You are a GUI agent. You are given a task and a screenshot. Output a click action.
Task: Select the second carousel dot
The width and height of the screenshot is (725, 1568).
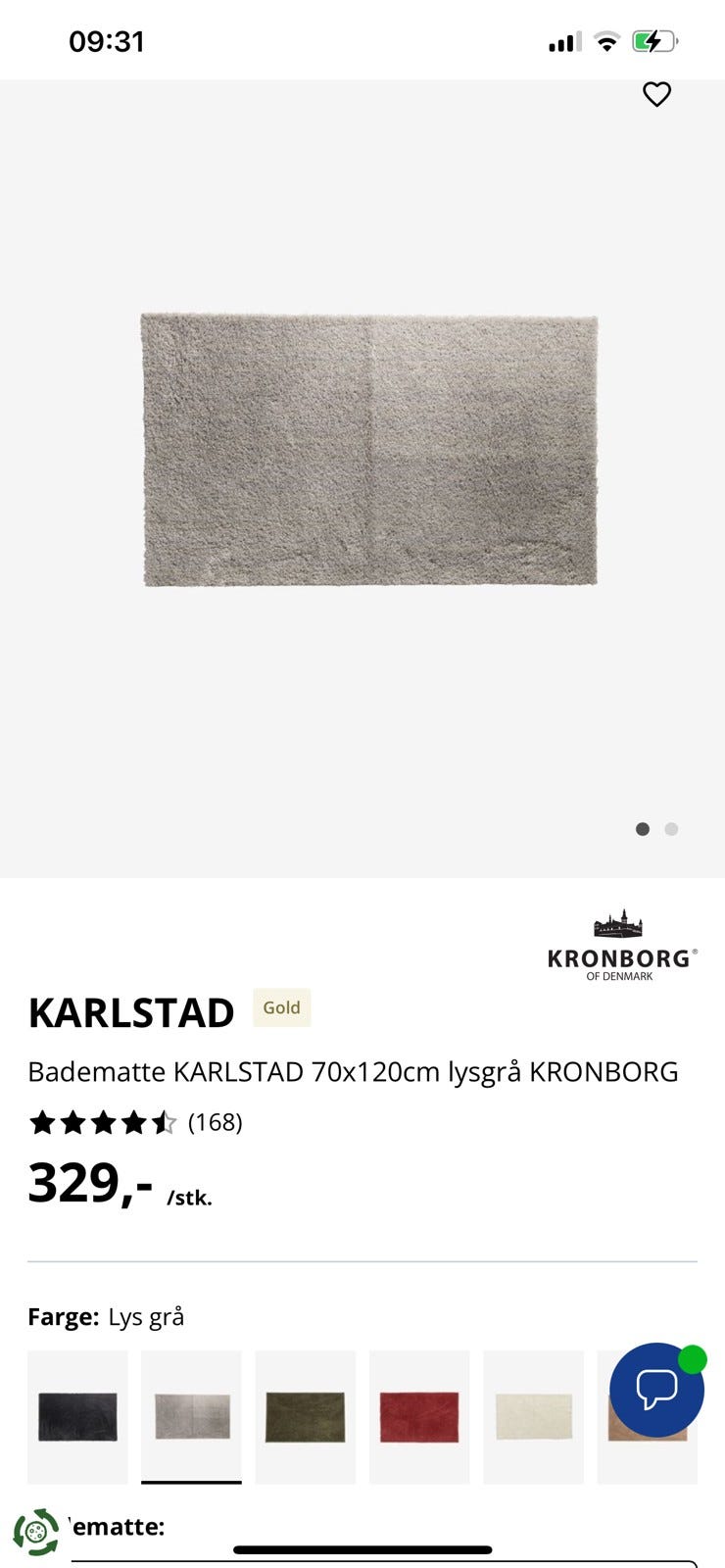(x=672, y=828)
